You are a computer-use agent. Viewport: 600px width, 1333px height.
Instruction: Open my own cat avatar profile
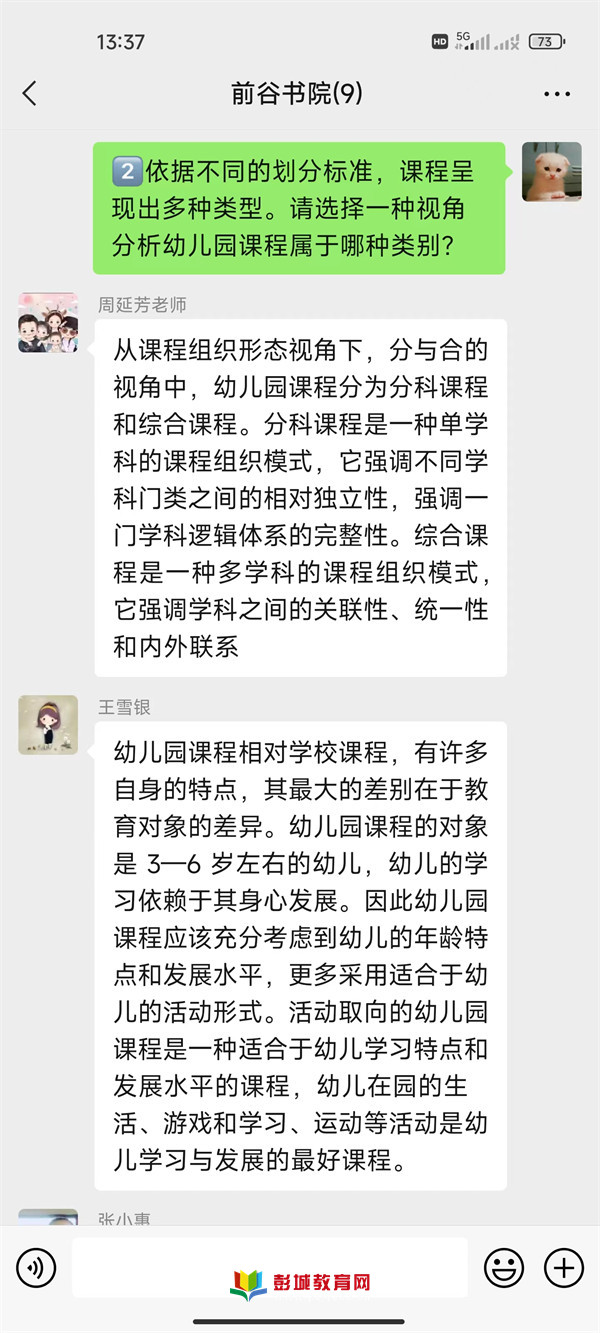click(x=551, y=172)
